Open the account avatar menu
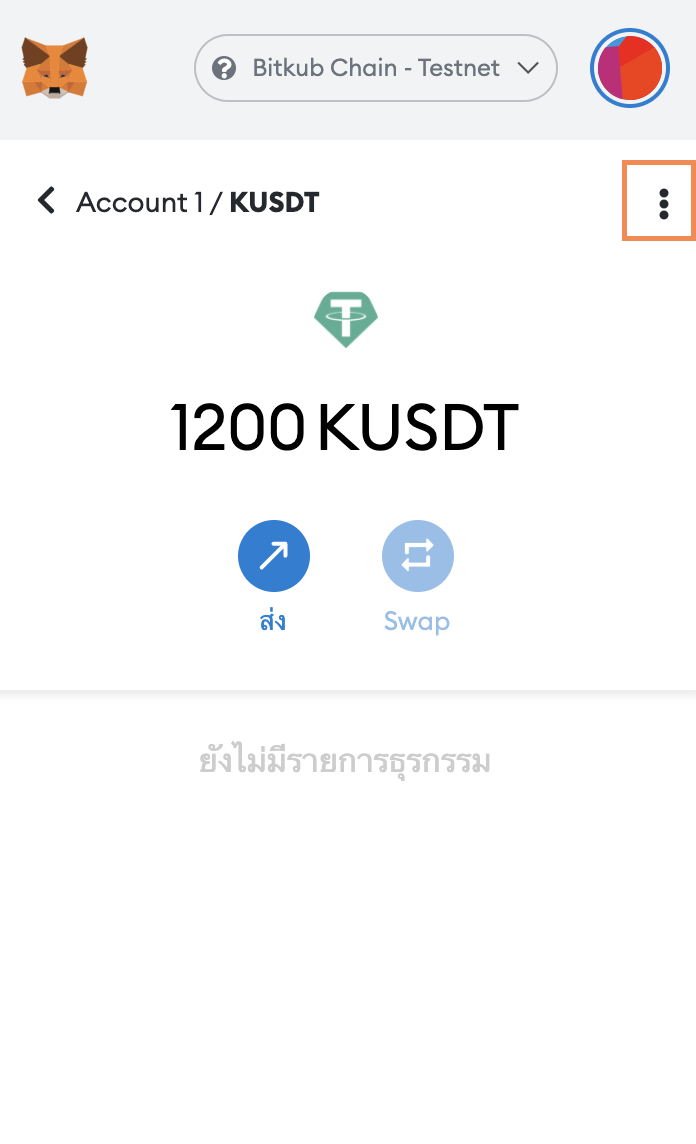696x1144 pixels. coord(629,68)
